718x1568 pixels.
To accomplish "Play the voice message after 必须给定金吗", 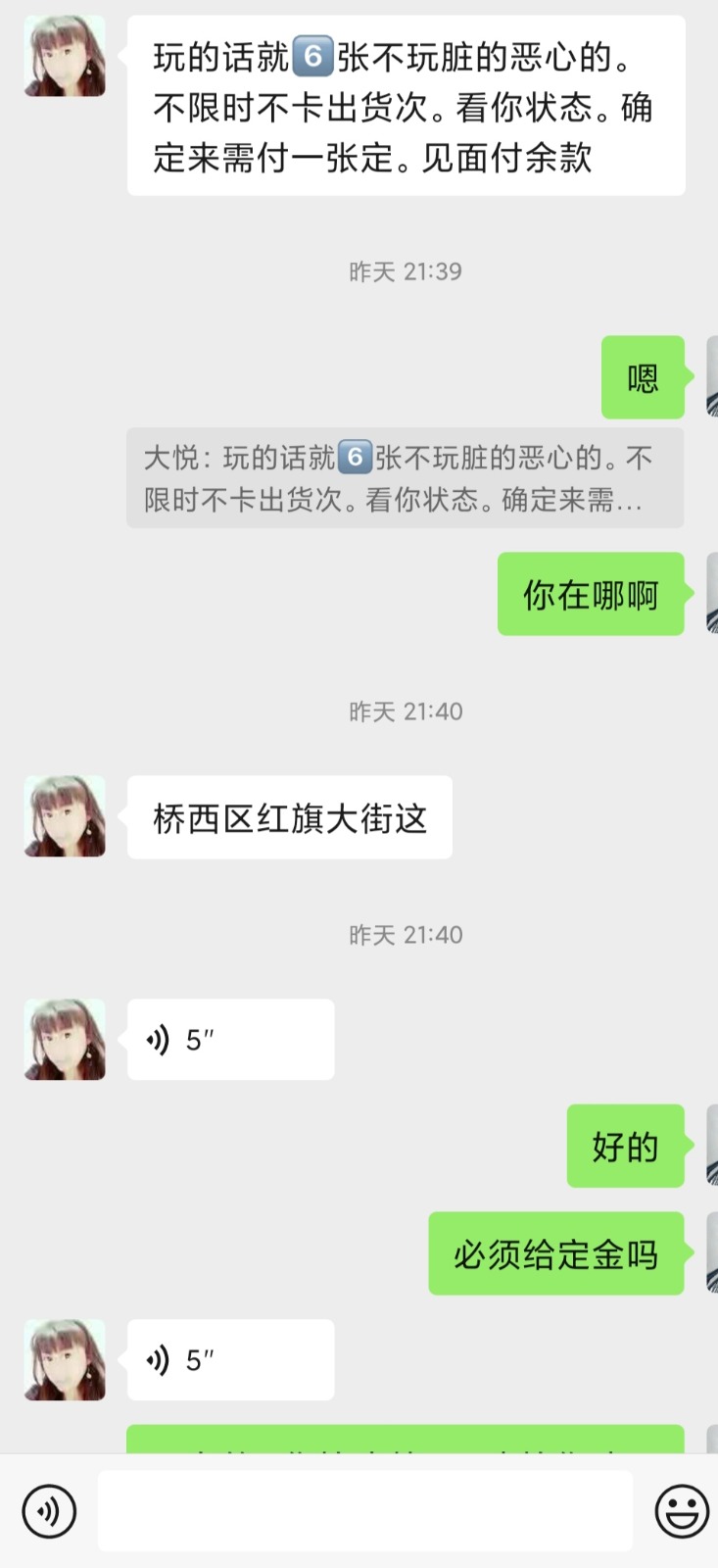I will pos(230,1360).
